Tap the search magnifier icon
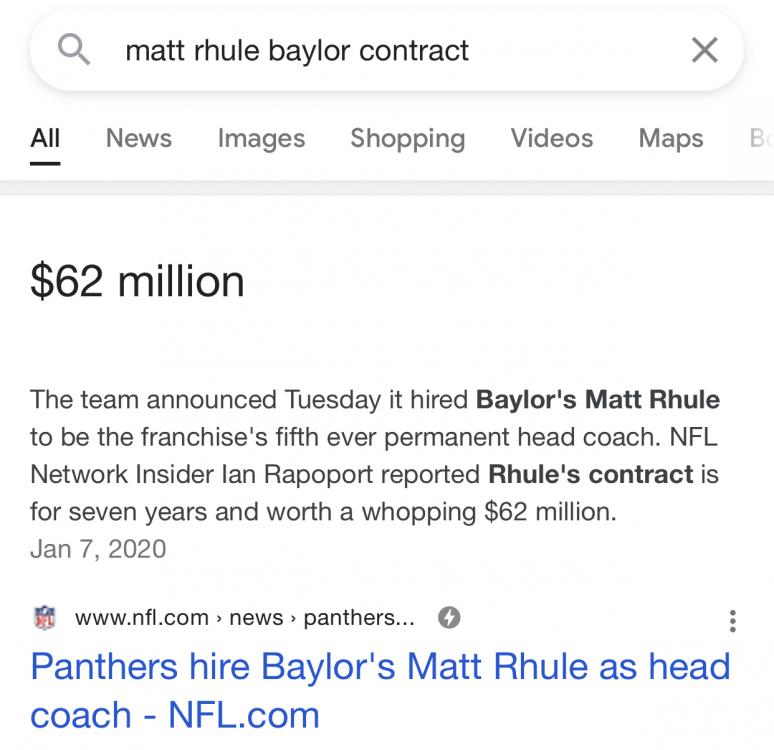Image resolution: width=774 pixels, height=750 pixels. click(x=75, y=50)
